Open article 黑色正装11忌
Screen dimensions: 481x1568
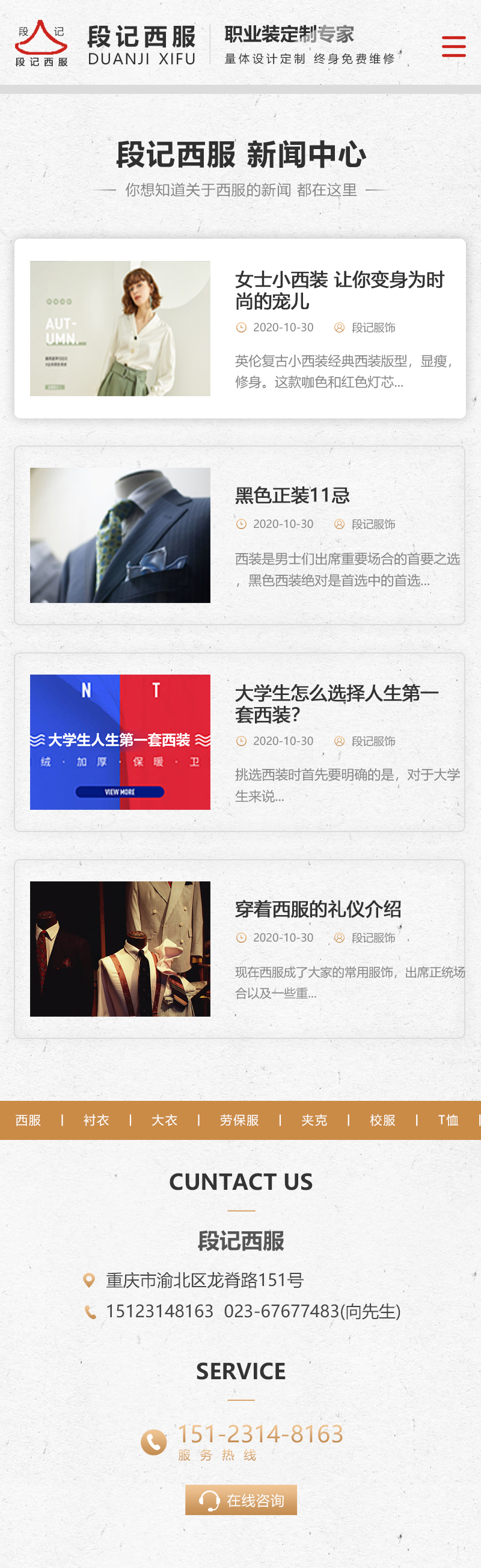(292, 495)
